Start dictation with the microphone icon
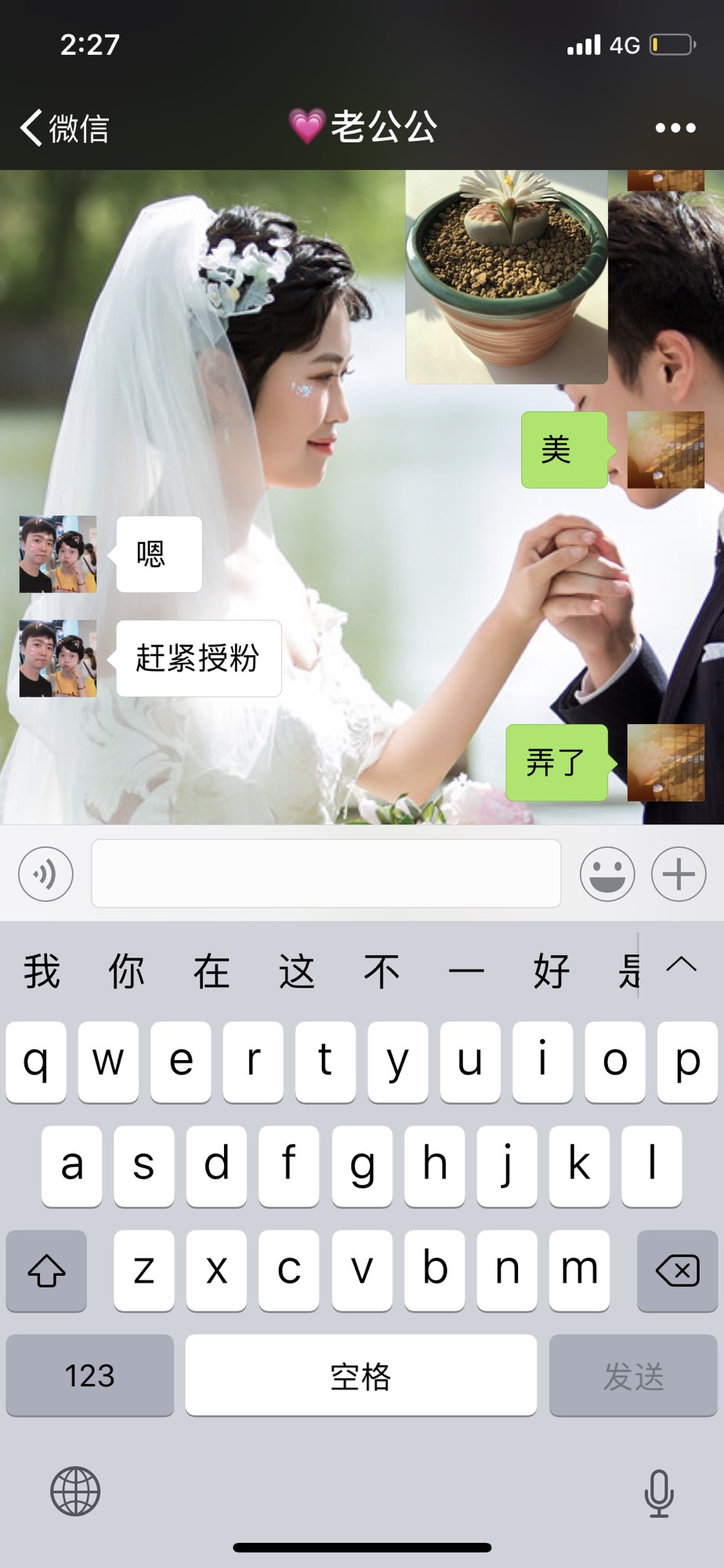This screenshot has height=1568, width=724. [x=658, y=1493]
